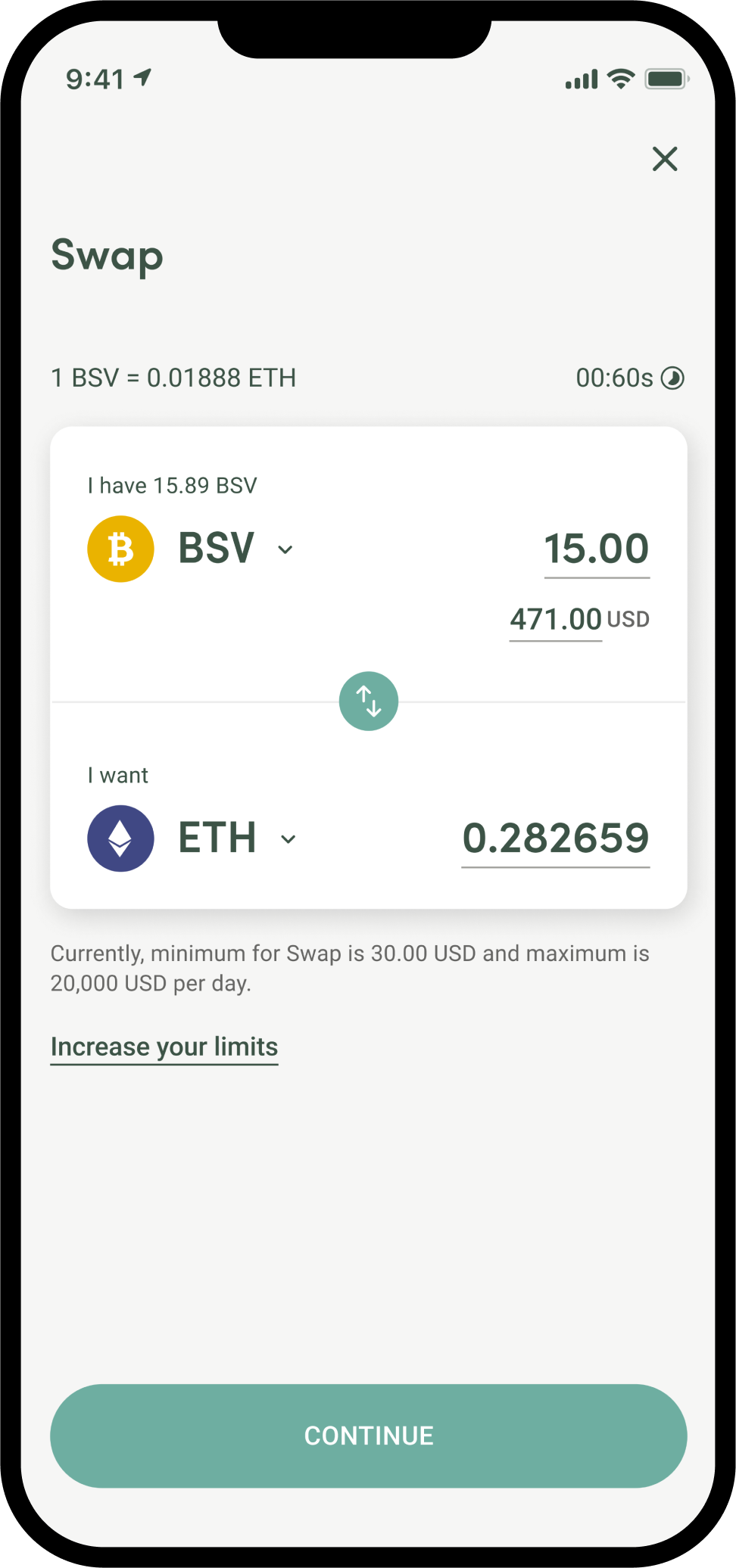
Task: Click the 0.282659 ETH amount field
Action: (555, 838)
